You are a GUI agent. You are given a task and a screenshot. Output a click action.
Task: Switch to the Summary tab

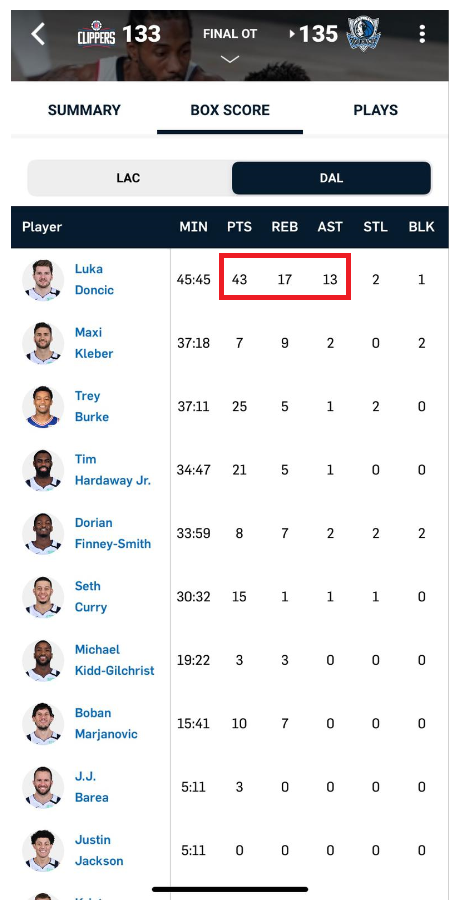(x=84, y=110)
